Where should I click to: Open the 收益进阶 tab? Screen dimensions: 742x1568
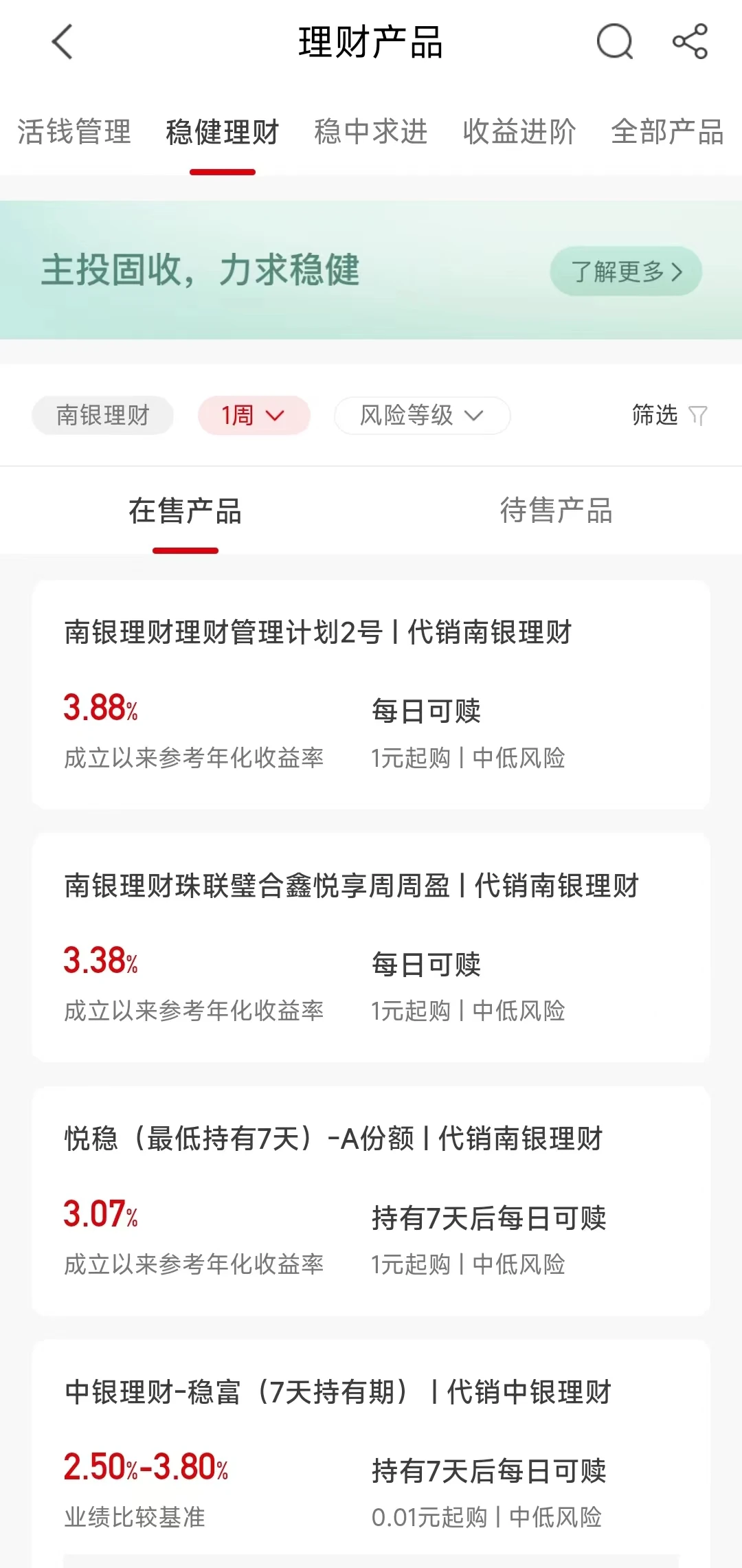pos(519,132)
